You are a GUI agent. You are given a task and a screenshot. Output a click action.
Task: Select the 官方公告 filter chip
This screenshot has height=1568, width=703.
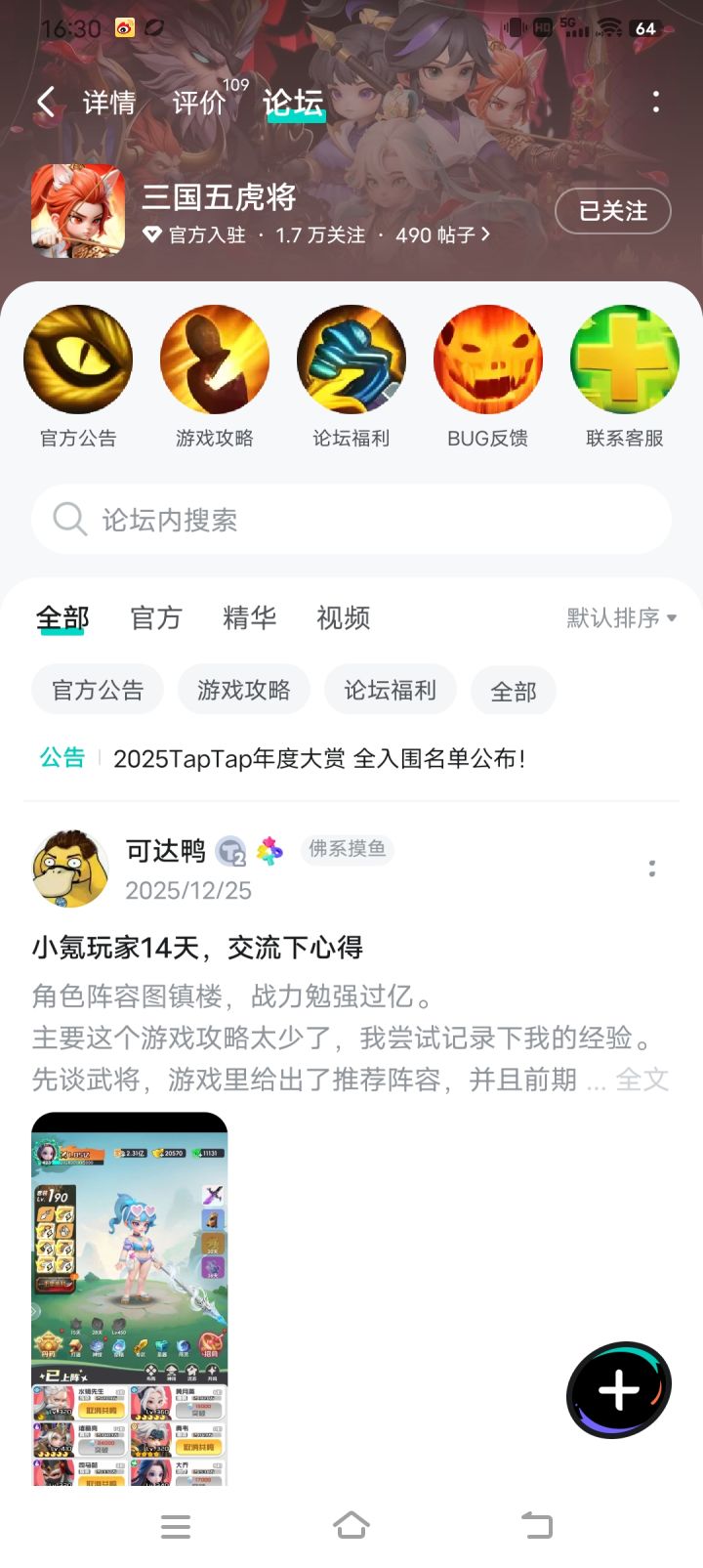[x=97, y=690]
